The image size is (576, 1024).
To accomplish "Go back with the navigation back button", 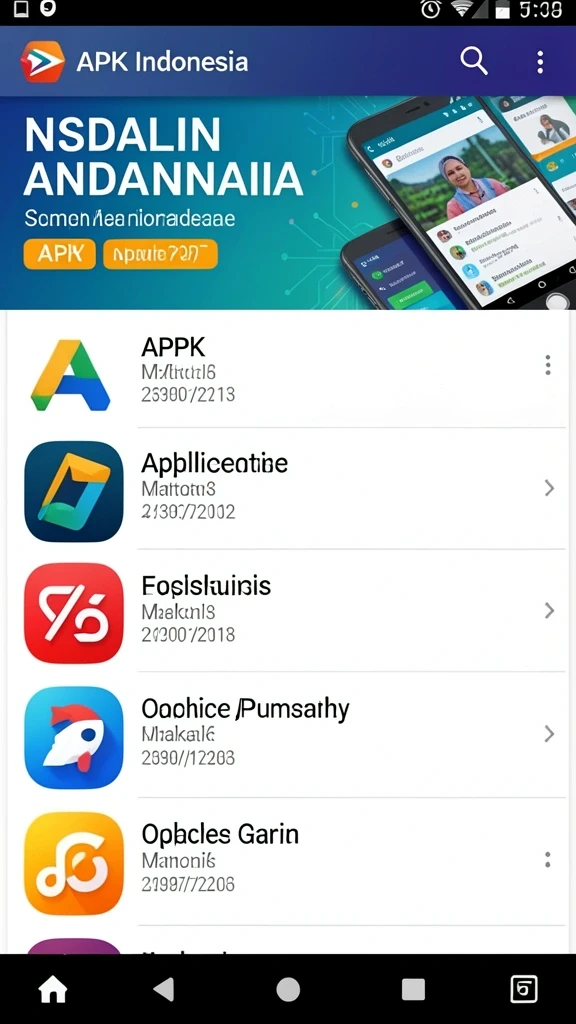I will tap(164, 989).
